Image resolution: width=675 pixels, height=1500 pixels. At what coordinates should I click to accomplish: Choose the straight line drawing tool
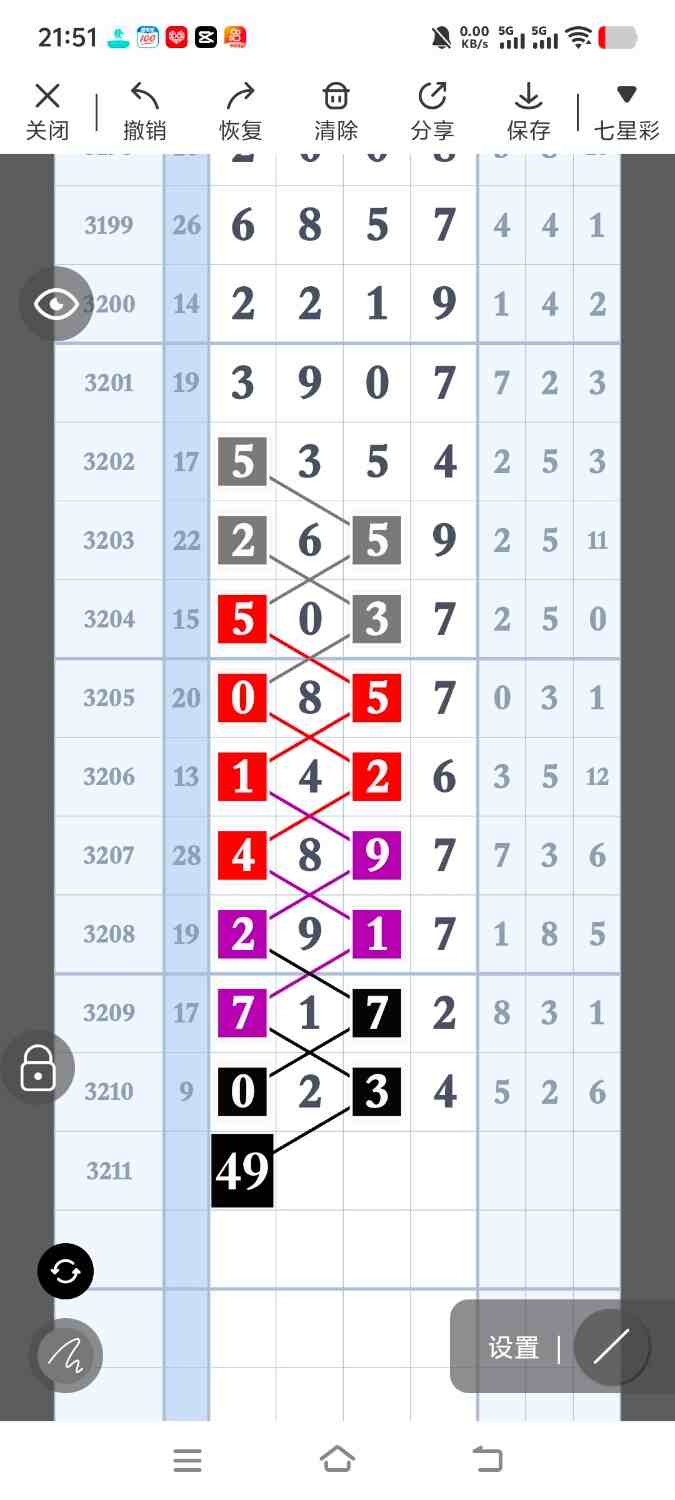tap(611, 1347)
